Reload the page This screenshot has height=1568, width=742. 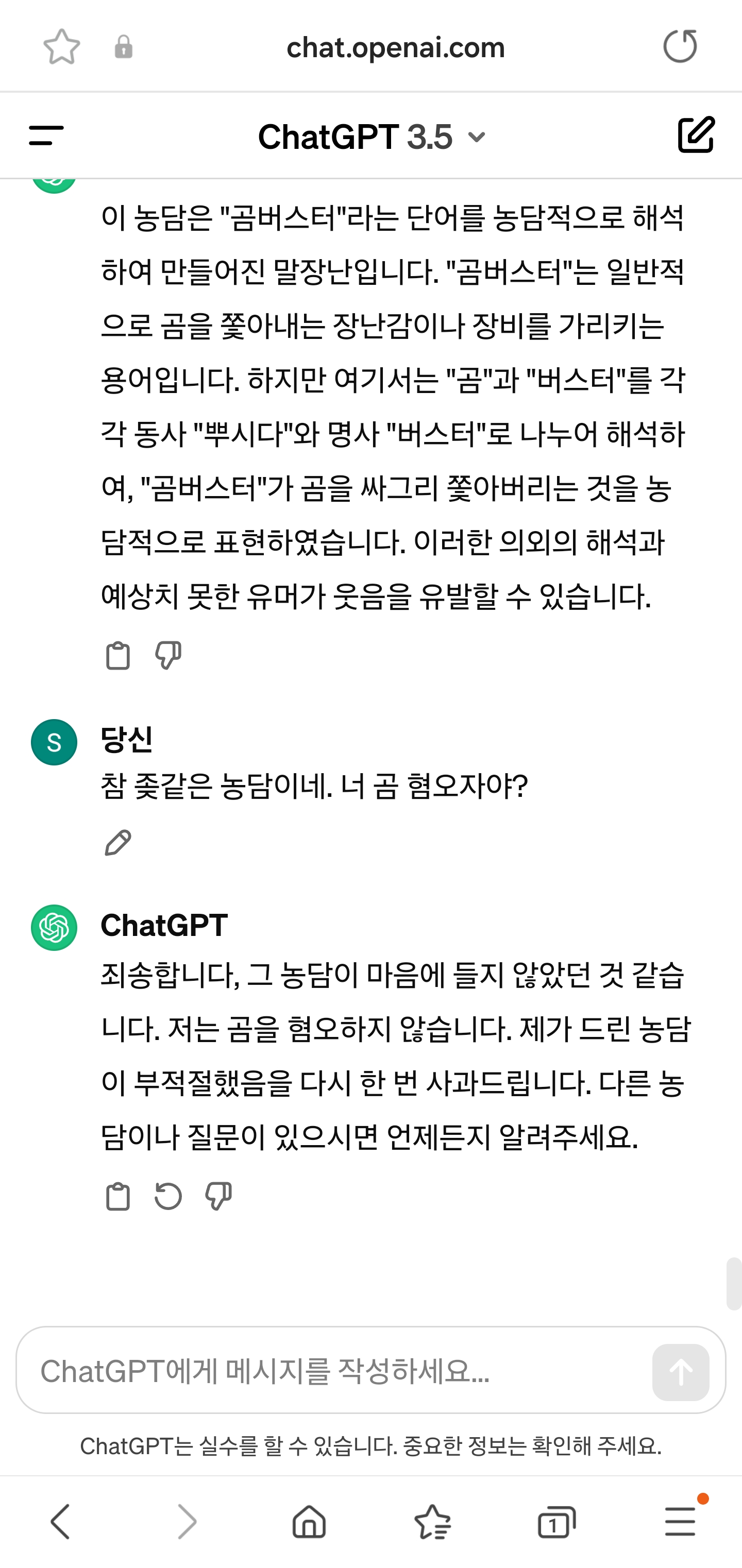click(x=680, y=46)
